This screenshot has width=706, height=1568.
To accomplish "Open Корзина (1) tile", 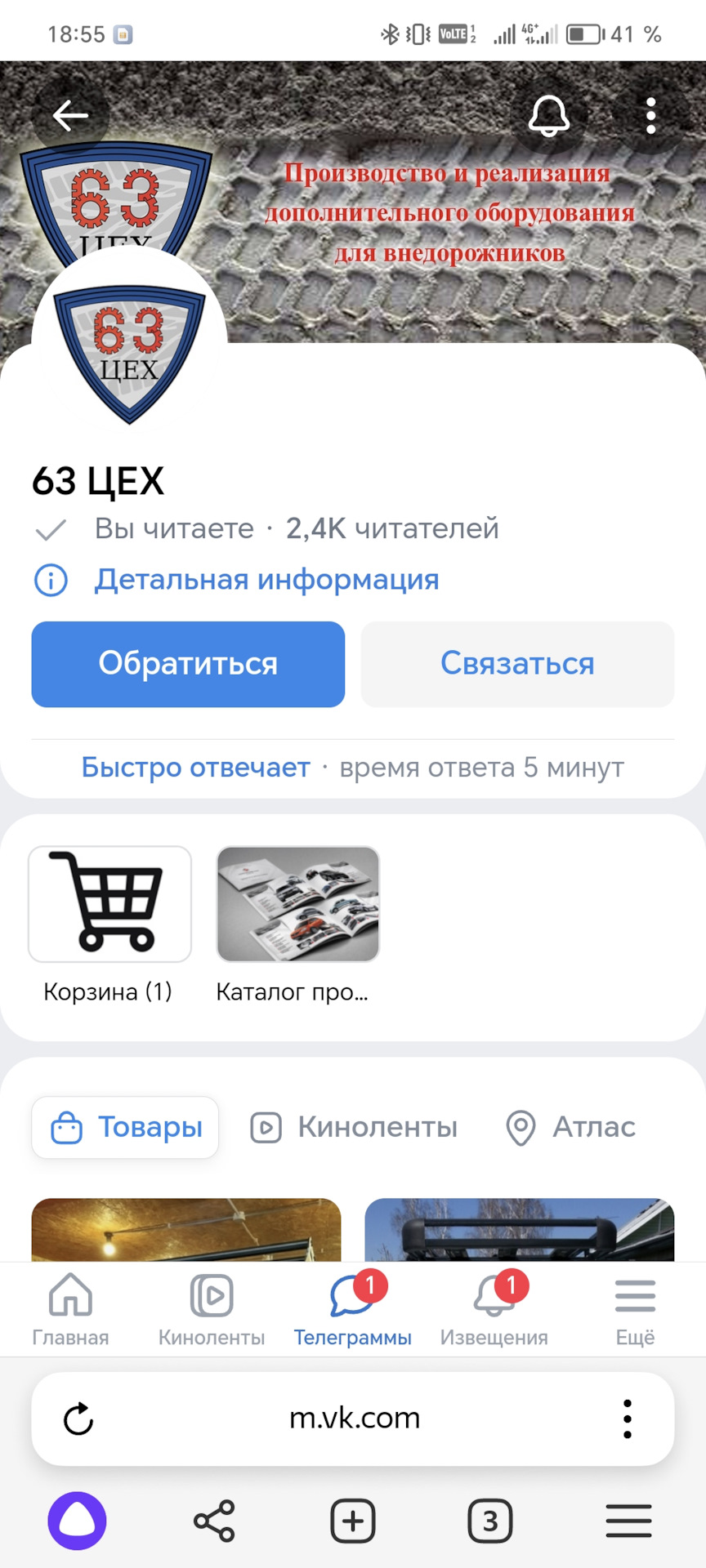I will (x=109, y=905).
